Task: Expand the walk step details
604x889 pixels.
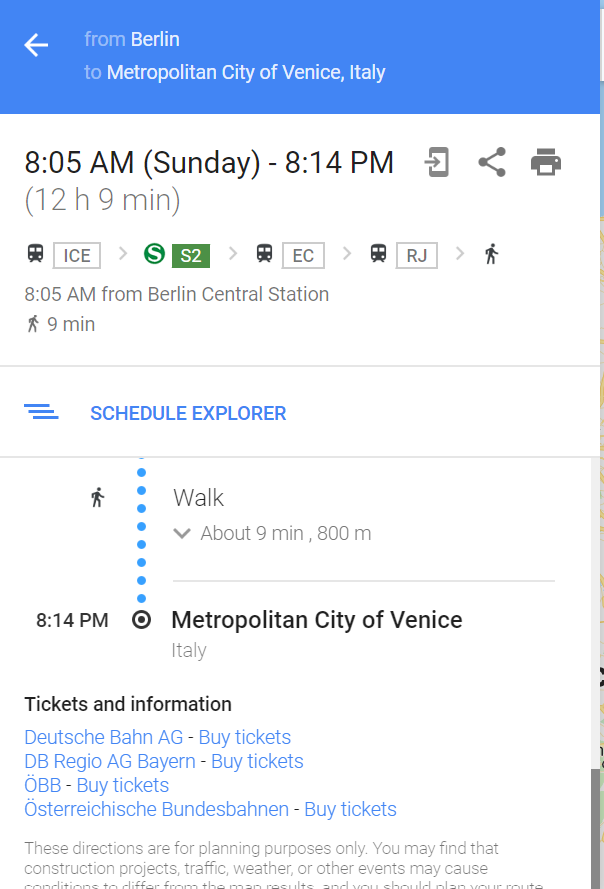Action: point(182,534)
